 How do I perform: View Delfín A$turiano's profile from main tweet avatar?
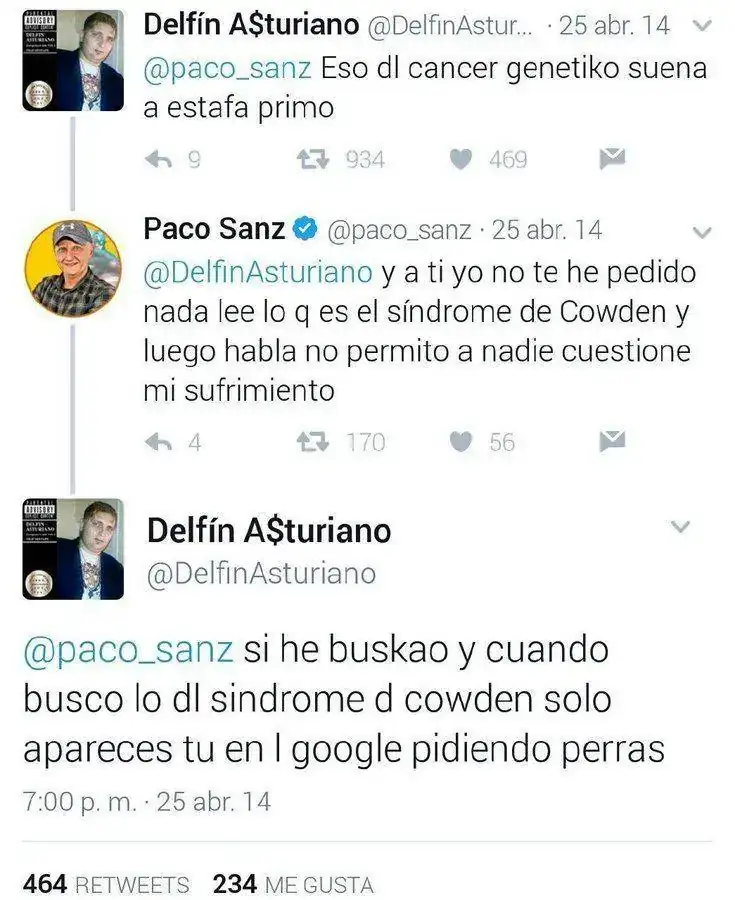(x=73, y=549)
